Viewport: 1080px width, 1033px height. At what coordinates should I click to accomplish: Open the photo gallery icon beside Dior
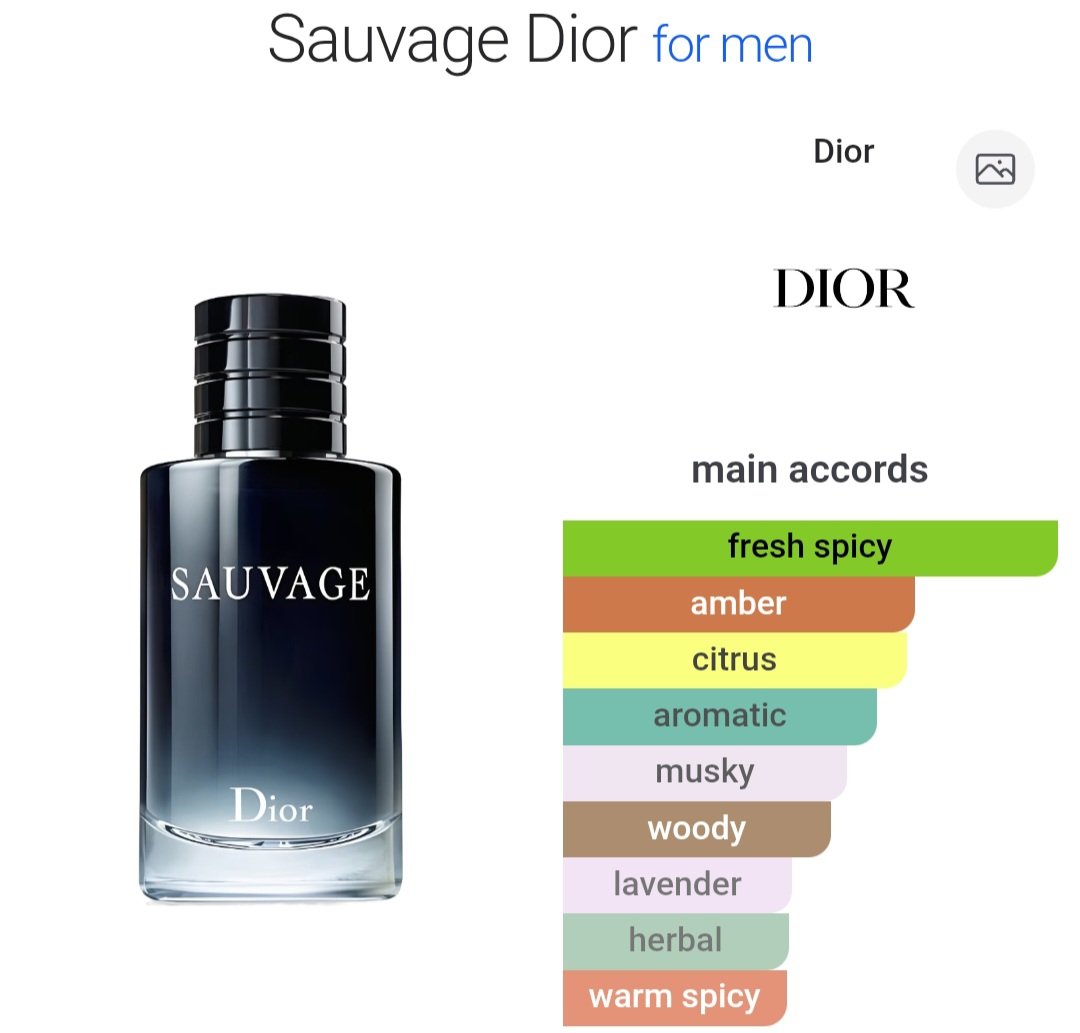click(x=995, y=169)
